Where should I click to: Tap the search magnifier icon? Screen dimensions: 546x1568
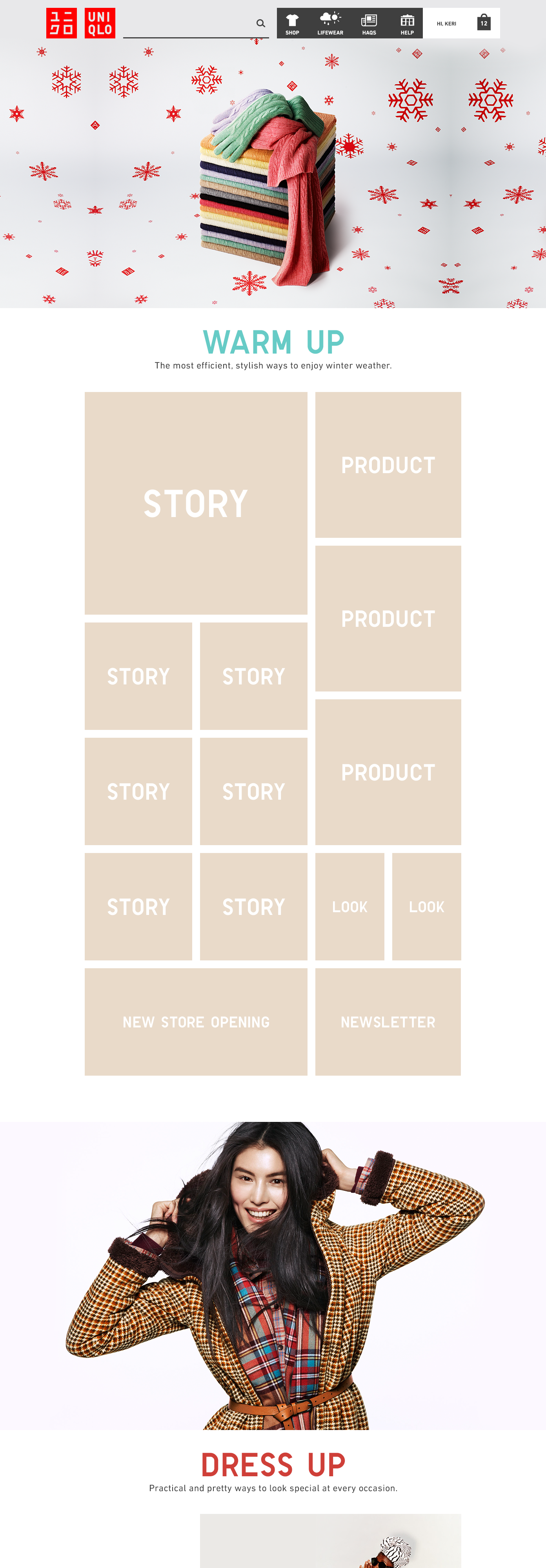coord(260,24)
